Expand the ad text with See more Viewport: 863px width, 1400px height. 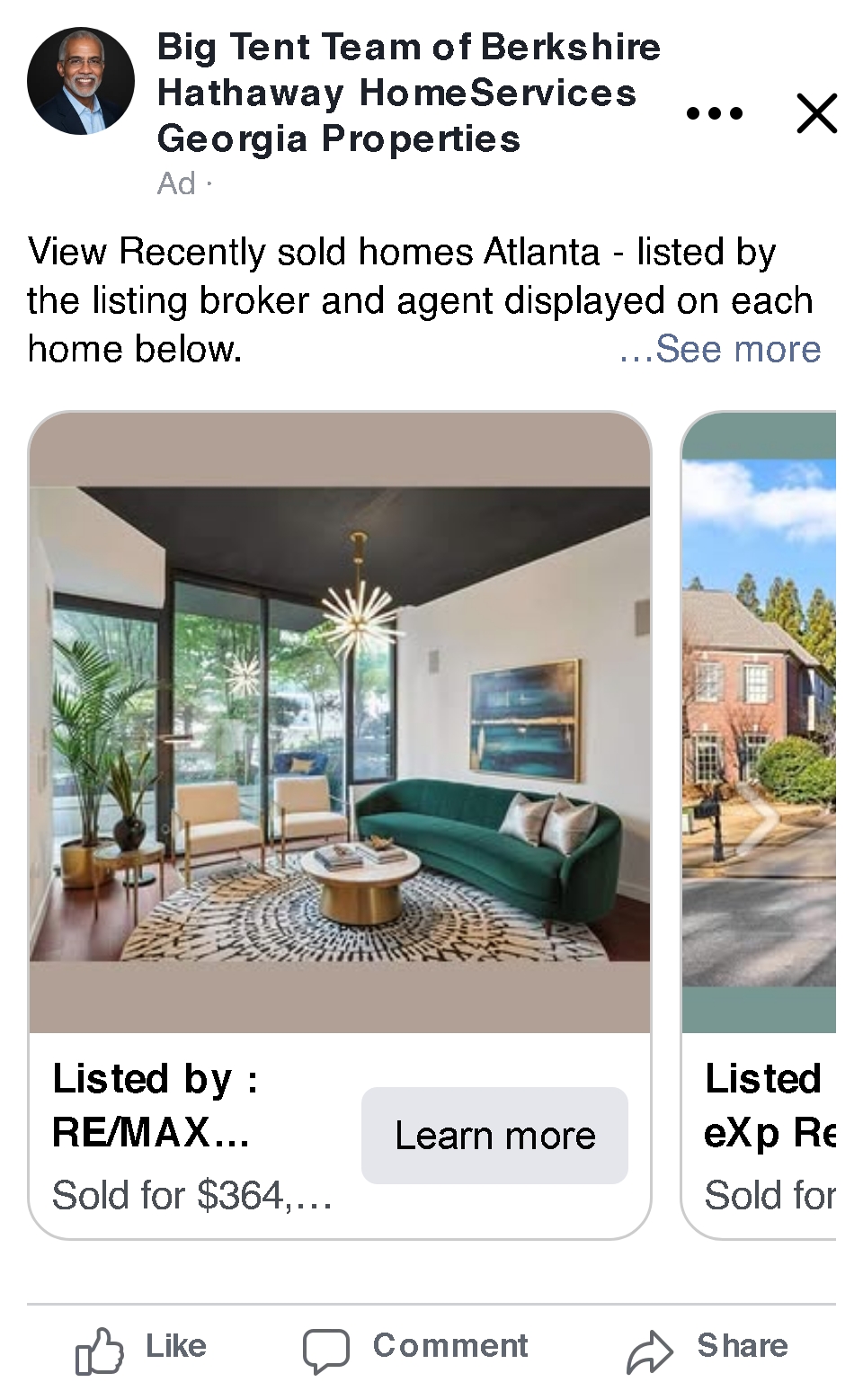tap(720, 349)
